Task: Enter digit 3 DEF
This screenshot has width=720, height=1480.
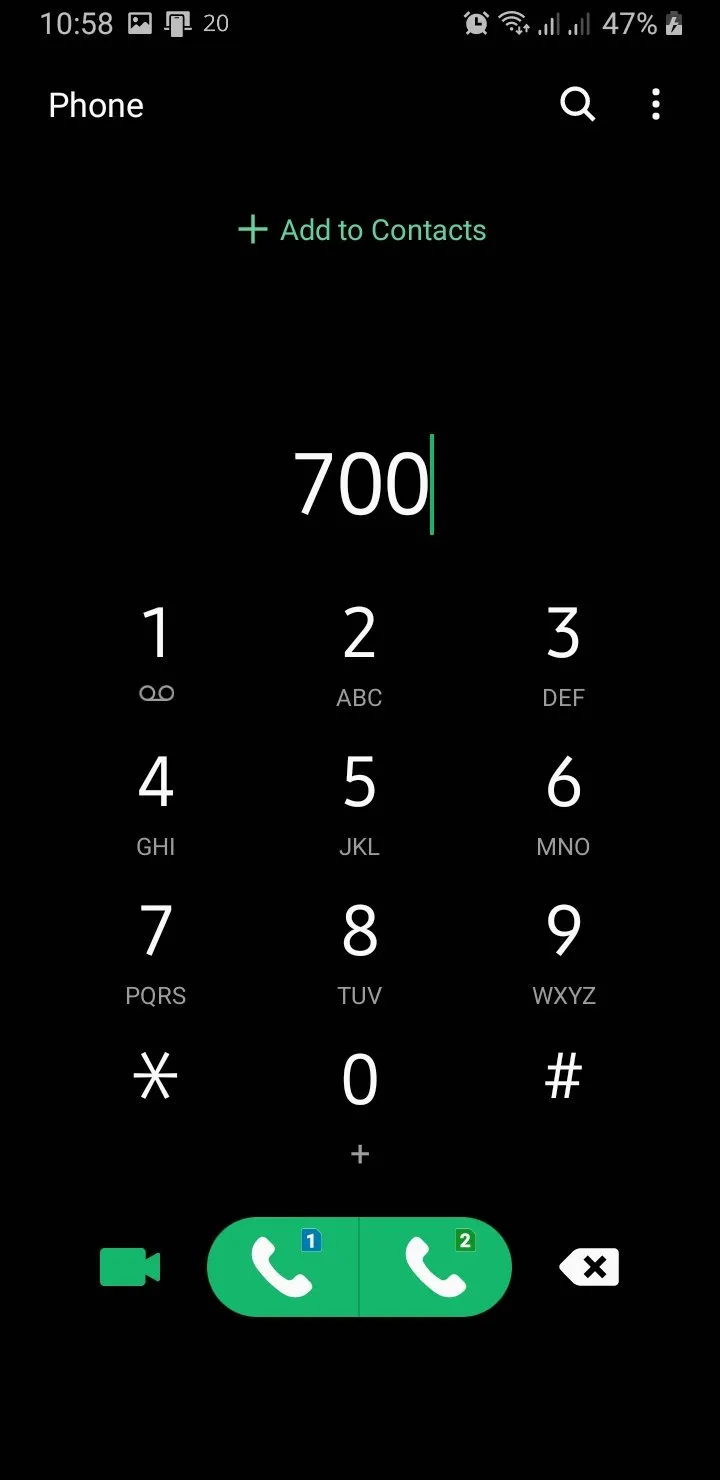Action: [x=563, y=648]
